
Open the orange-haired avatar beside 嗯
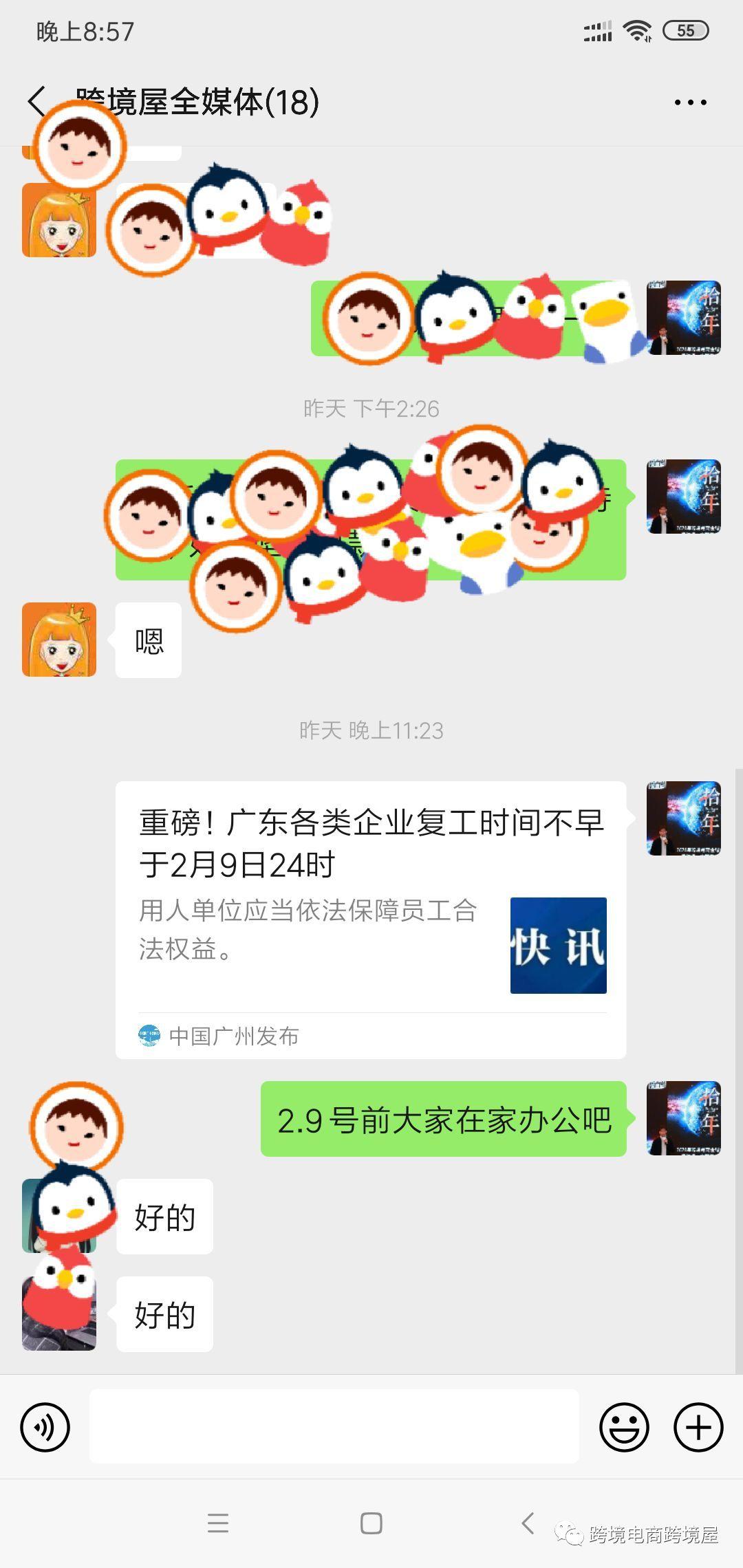(59, 640)
